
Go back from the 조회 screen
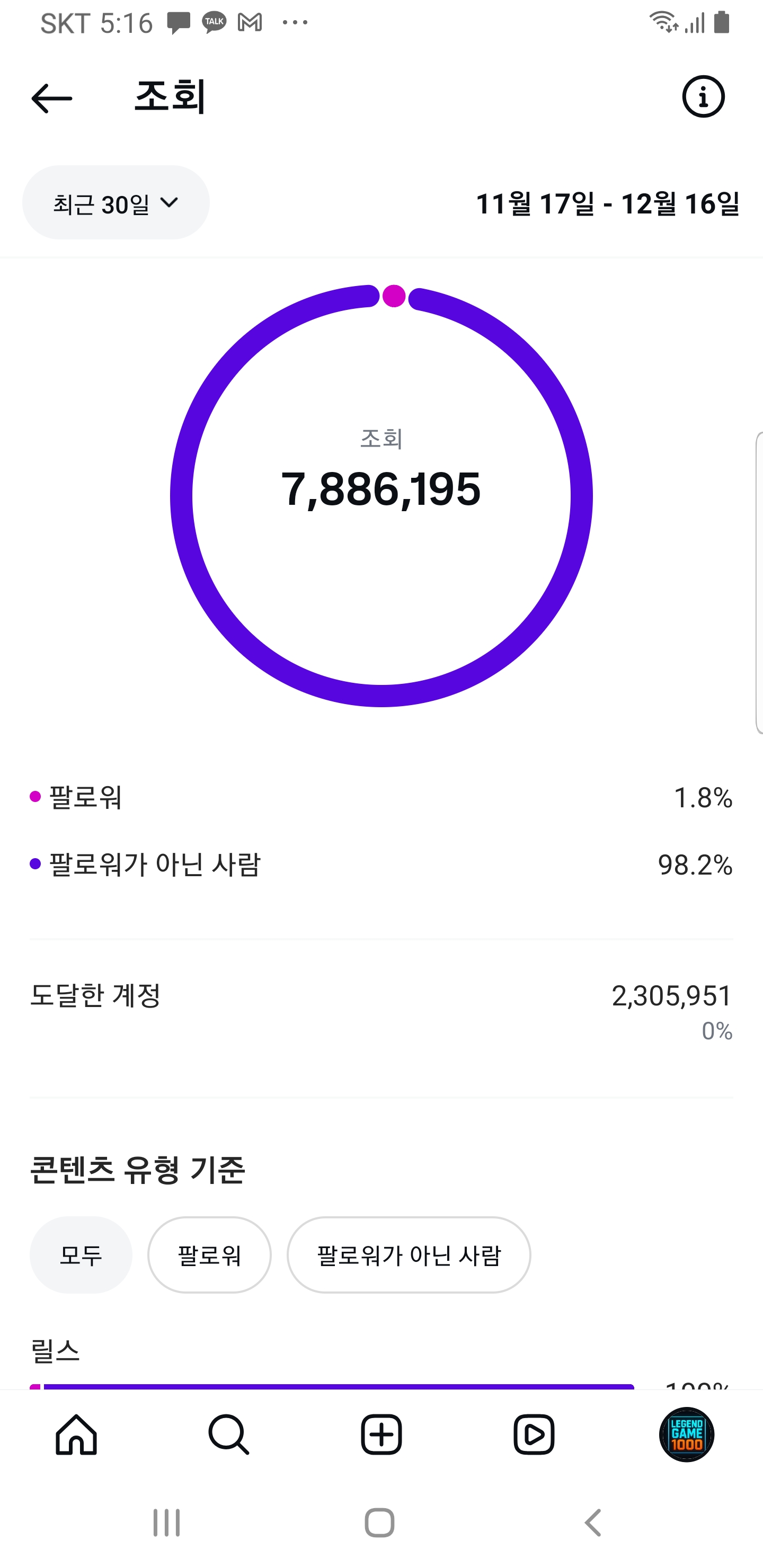click(52, 98)
